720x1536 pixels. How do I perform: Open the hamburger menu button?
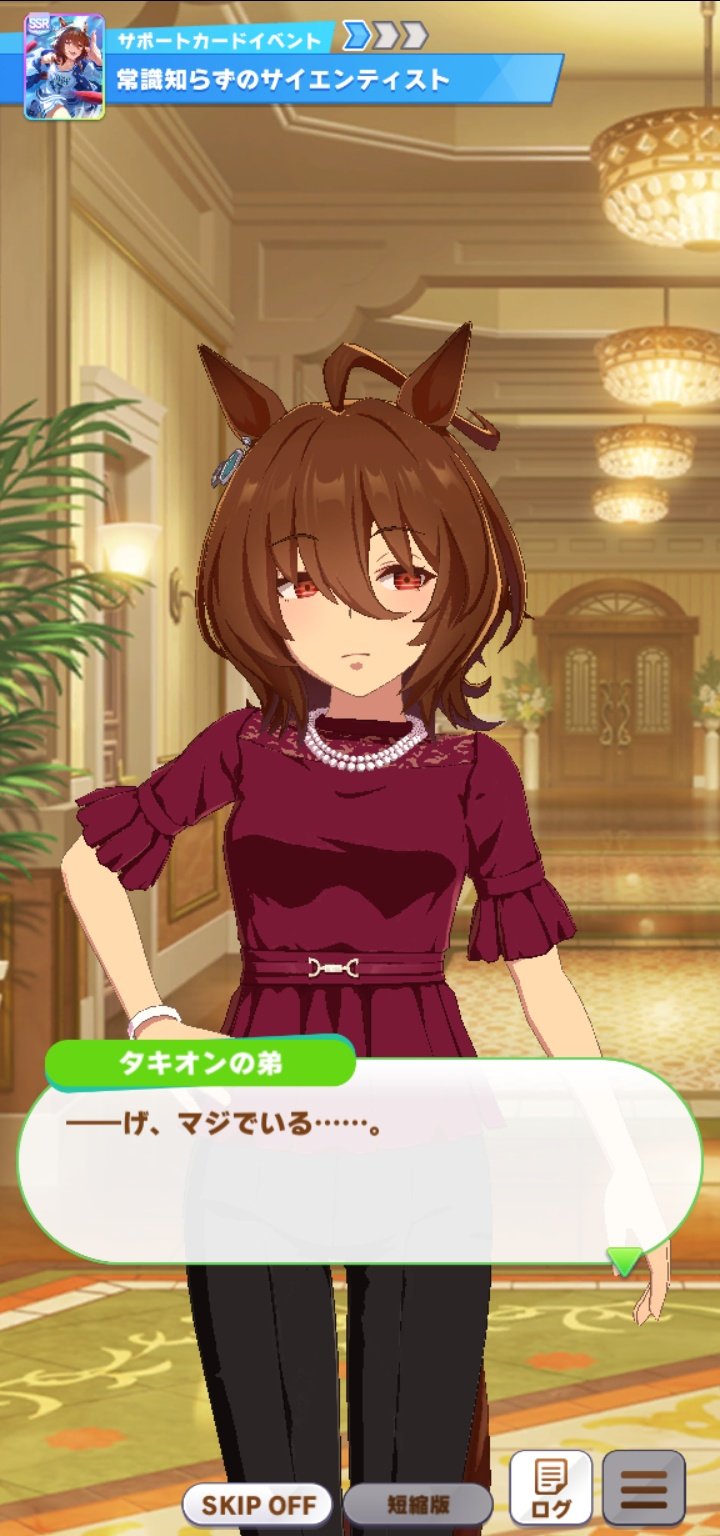[644, 1488]
